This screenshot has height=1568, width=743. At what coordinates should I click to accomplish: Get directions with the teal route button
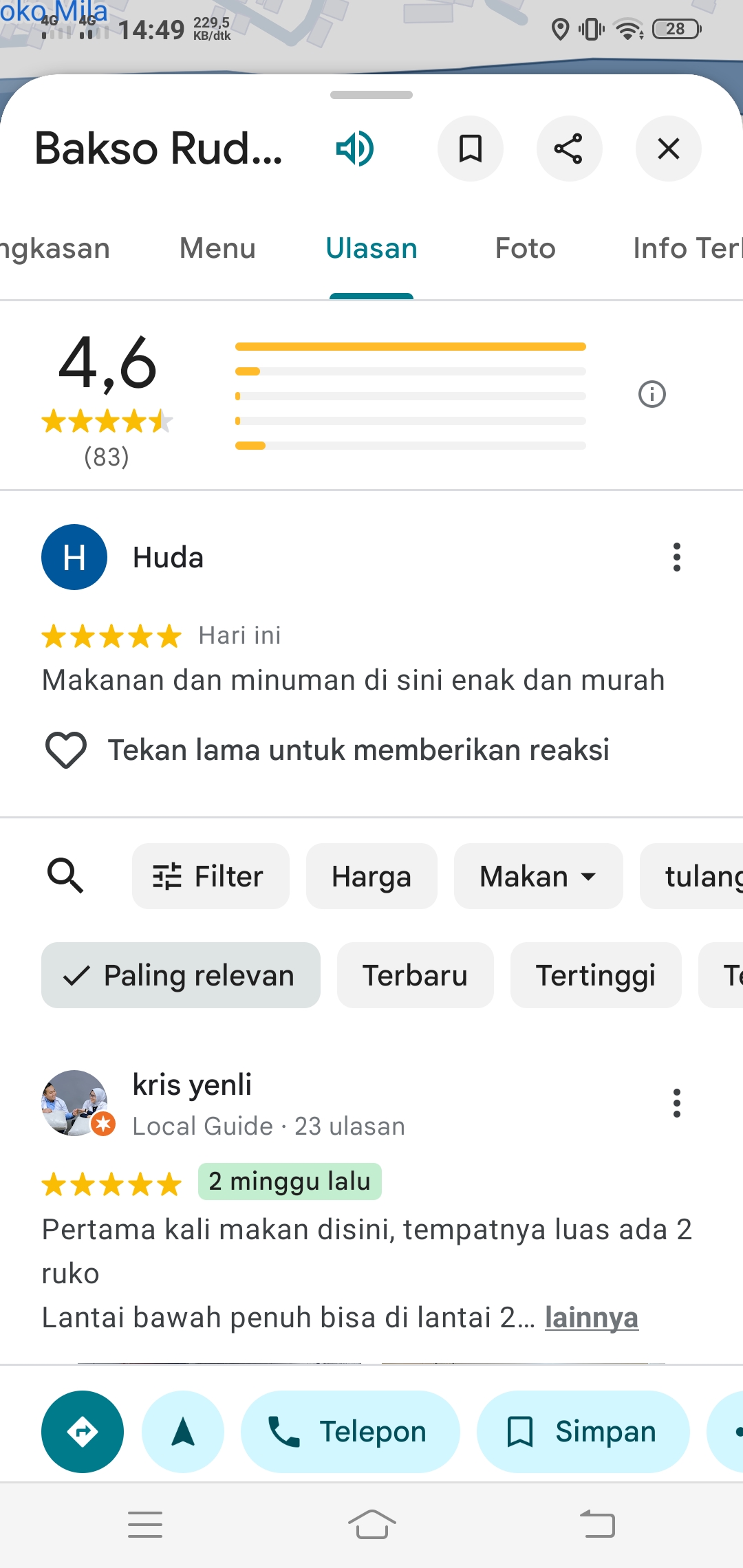[x=83, y=1432]
